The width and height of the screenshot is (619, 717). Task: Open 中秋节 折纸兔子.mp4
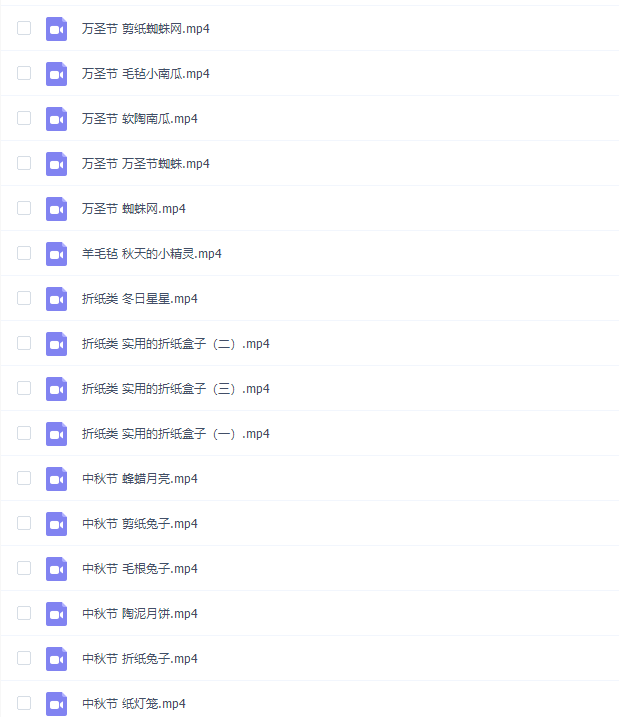pyautogui.click(x=139, y=659)
